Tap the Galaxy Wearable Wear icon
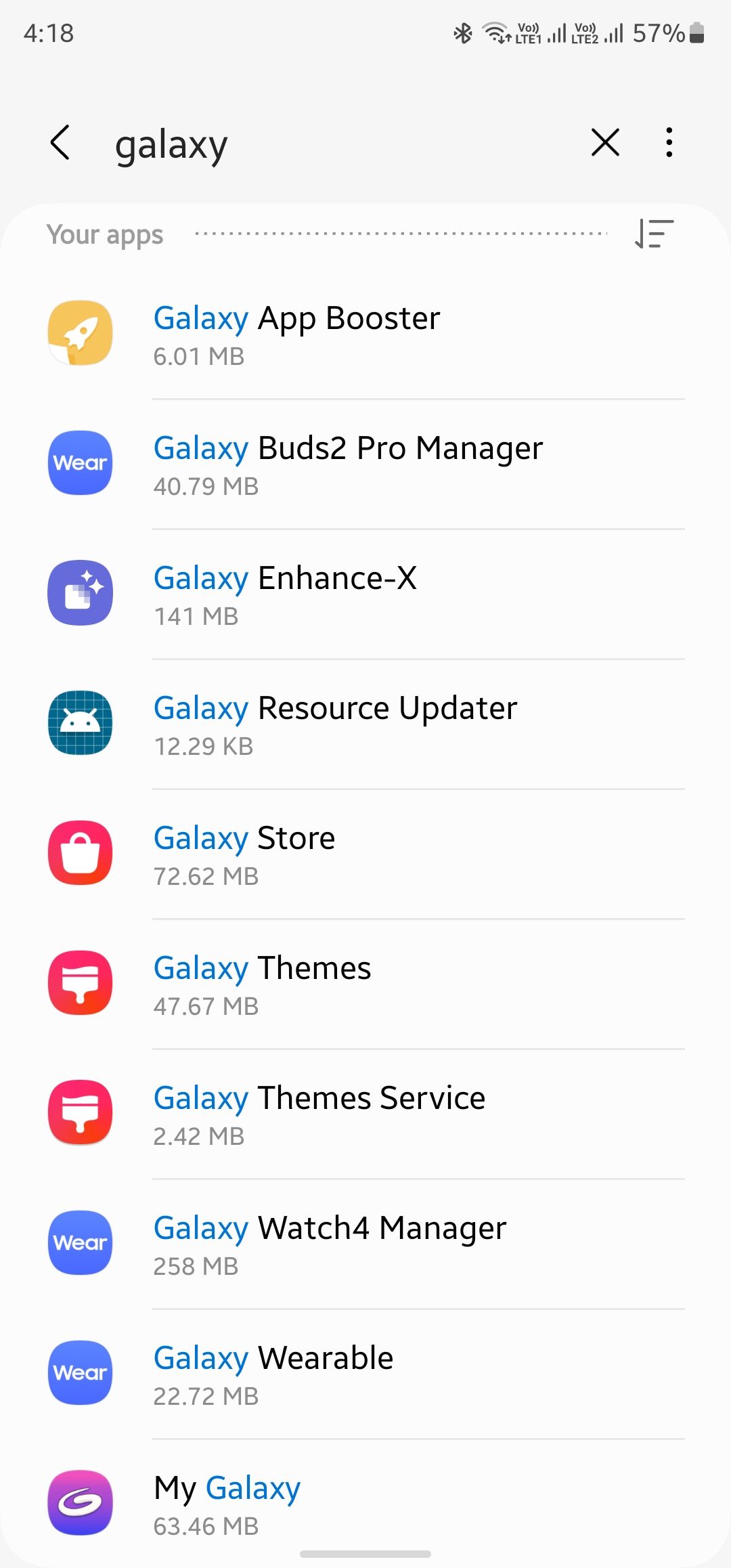731x1568 pixels. point(80,1373)
